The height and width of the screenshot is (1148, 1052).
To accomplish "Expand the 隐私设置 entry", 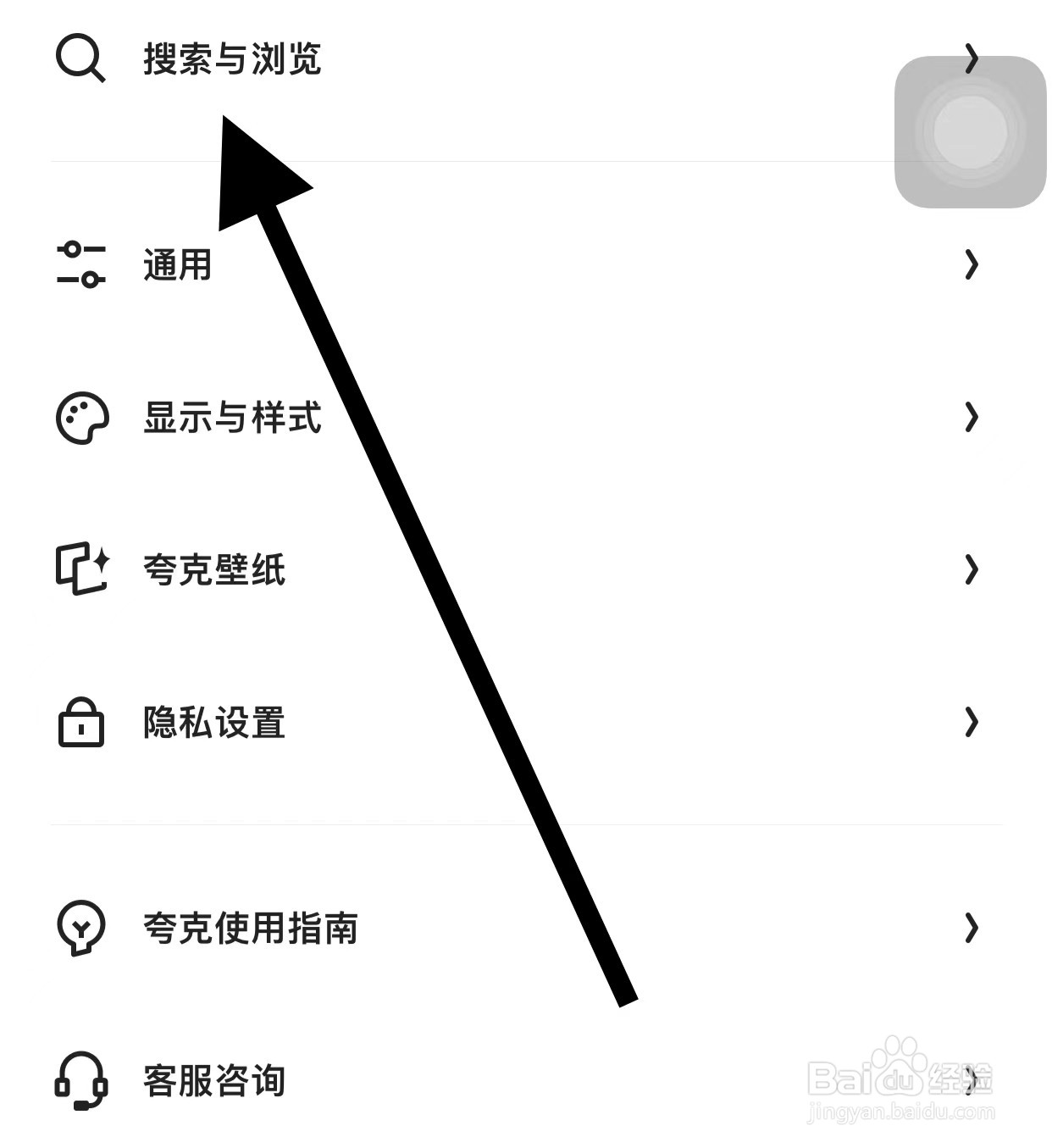I will [x=970, y=723].
